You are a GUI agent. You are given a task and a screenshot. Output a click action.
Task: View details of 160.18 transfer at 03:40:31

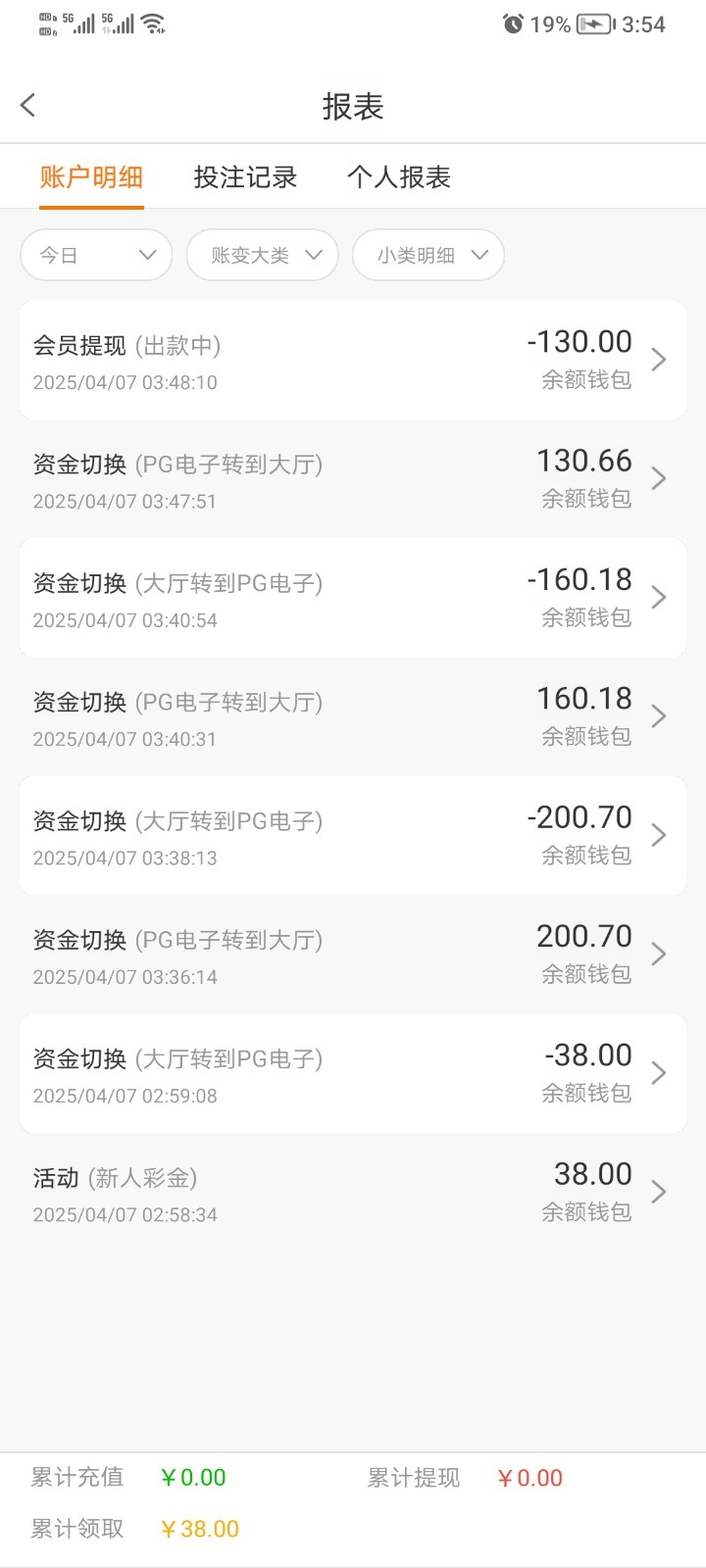click(x=353, y=716)
